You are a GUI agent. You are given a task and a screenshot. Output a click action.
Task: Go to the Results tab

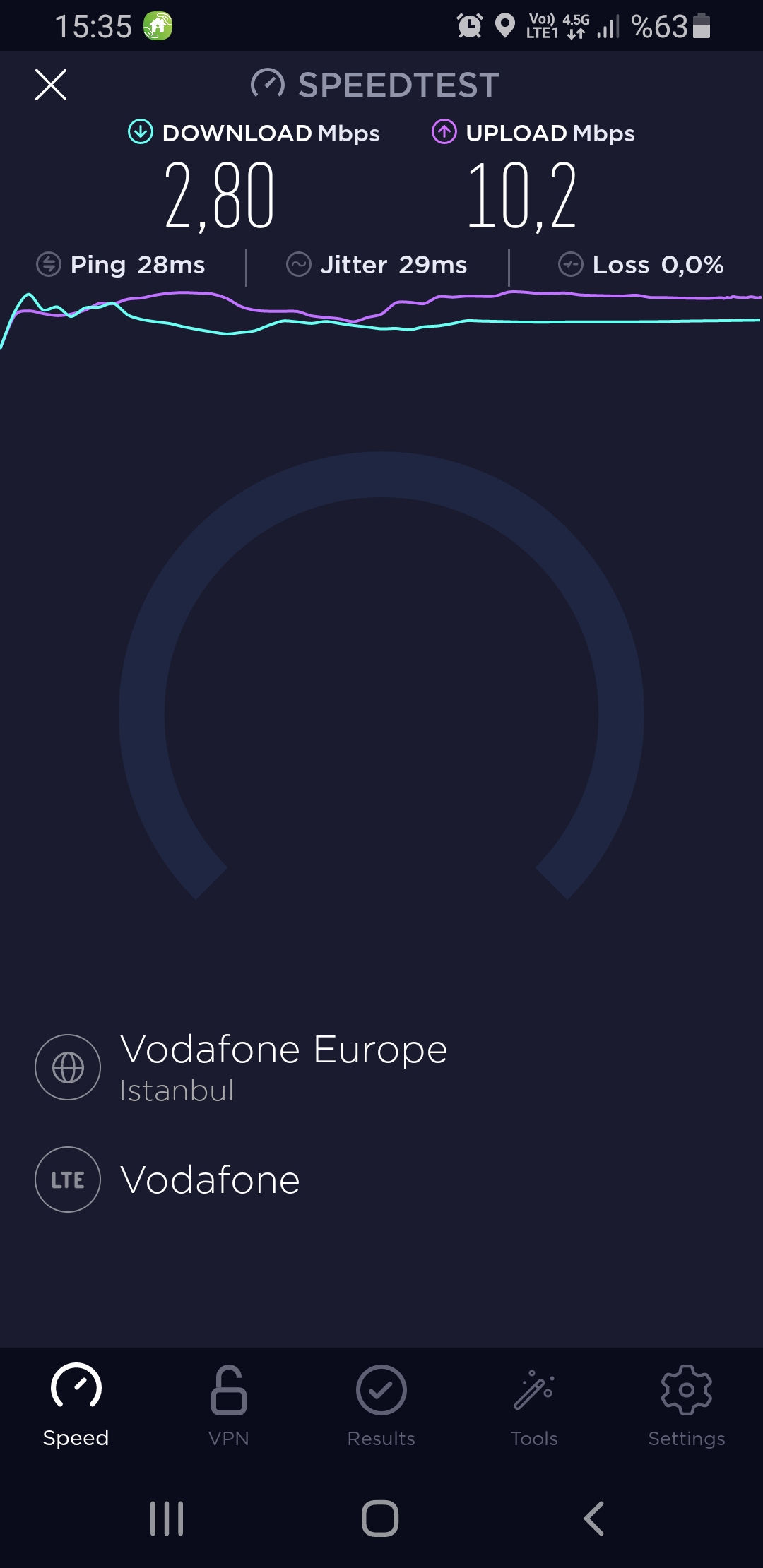pos(381,1406)
